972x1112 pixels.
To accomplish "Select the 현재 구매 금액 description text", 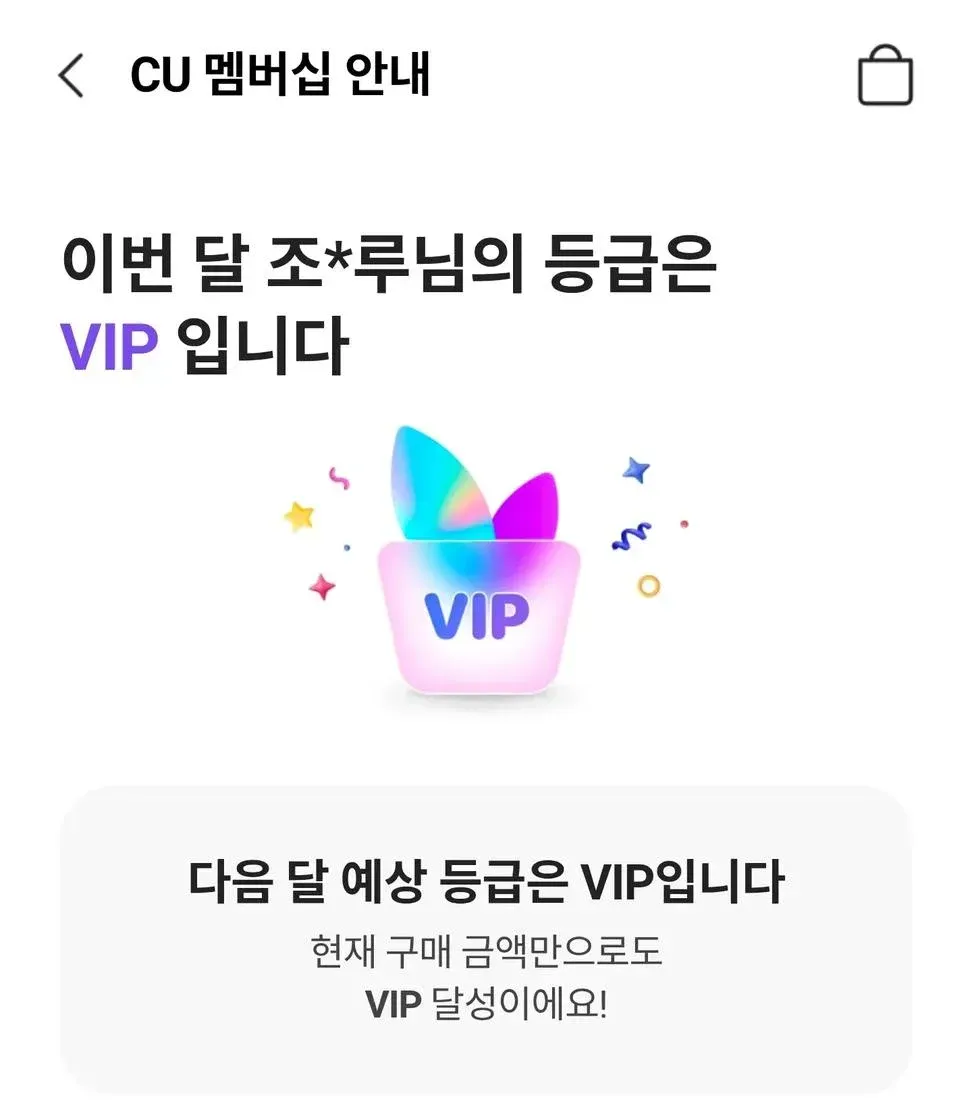I will coord(486,953).
